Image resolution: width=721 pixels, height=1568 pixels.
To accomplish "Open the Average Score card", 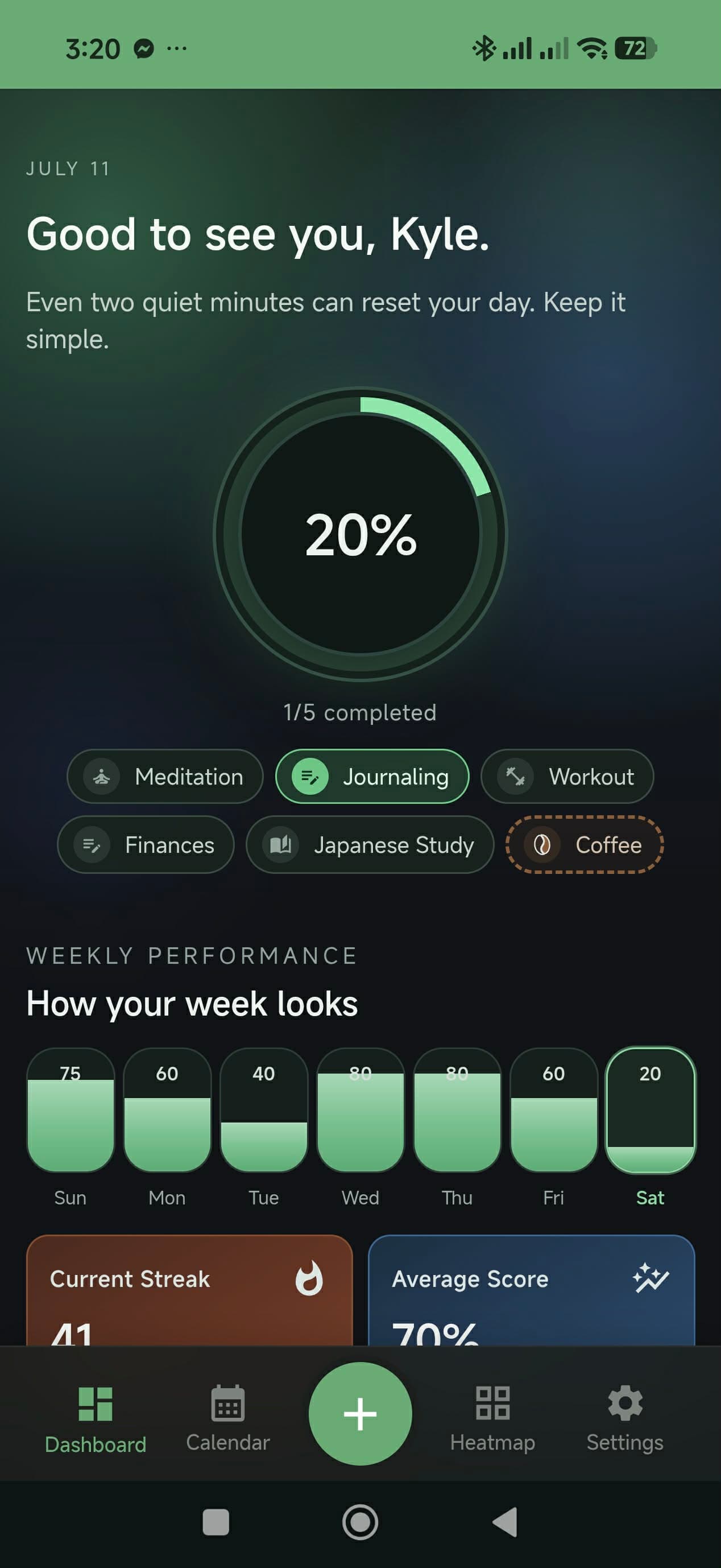I will (x=531, y=1290).
